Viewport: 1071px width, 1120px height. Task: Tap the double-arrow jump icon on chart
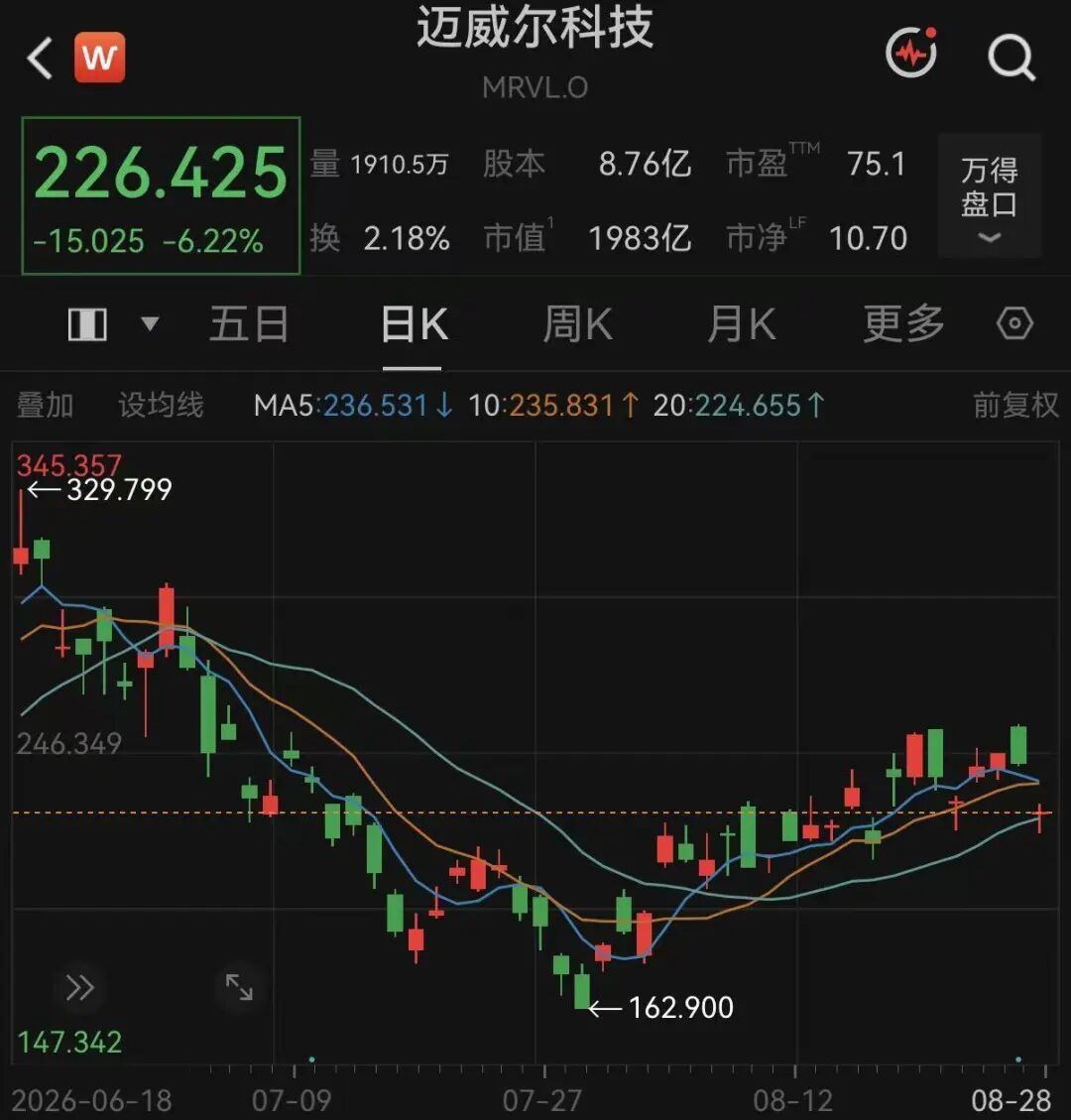click(79, 988)
